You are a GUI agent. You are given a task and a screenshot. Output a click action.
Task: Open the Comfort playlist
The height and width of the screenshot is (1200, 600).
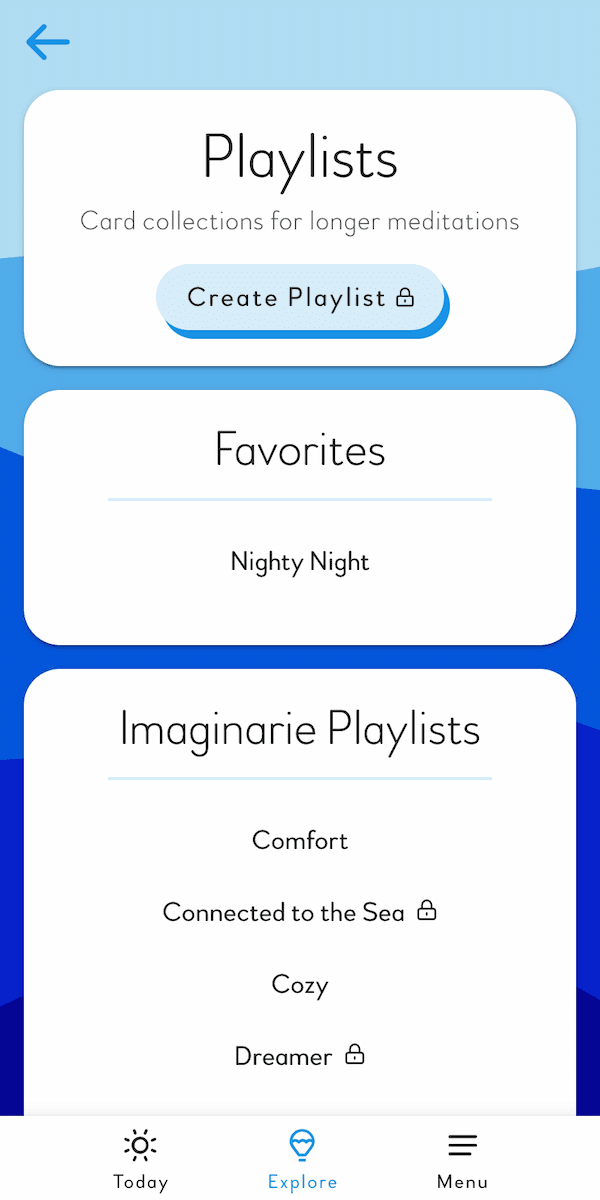pos(300,840)
